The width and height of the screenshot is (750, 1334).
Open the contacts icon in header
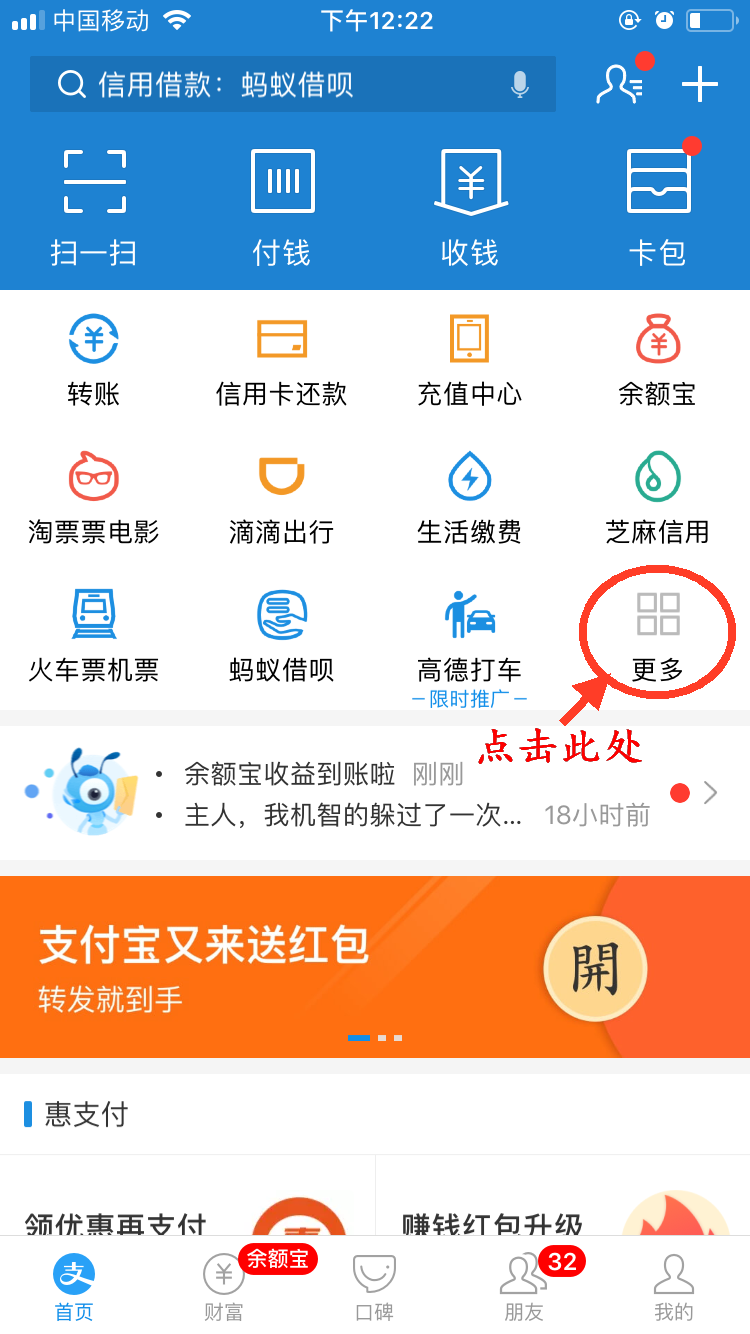coord(620,84)
